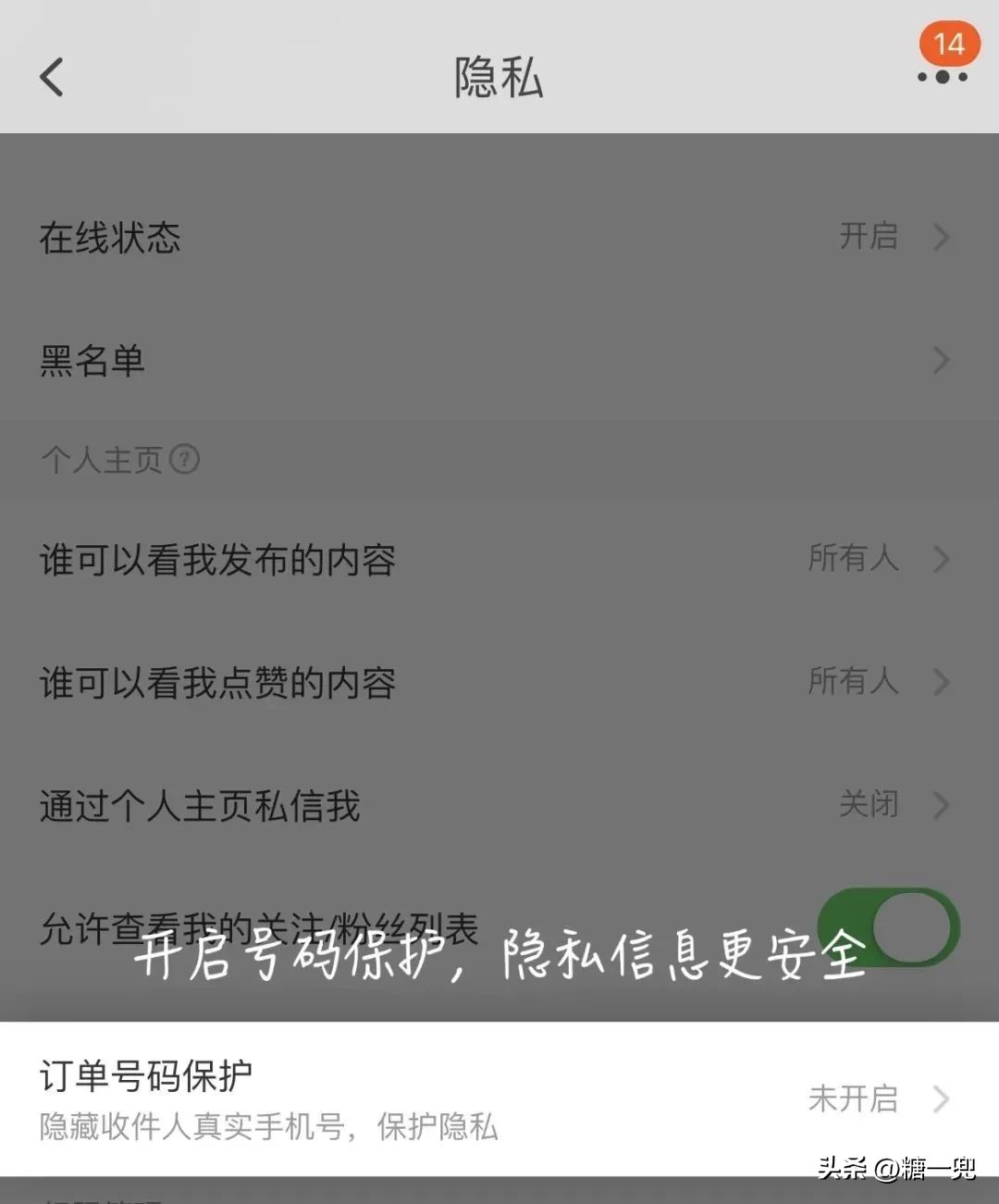This screenshot has height=1204, width=999.
Task: Open the 个人主页 help question mark icon
Action: pyautogui.click(x=187, y=459)
